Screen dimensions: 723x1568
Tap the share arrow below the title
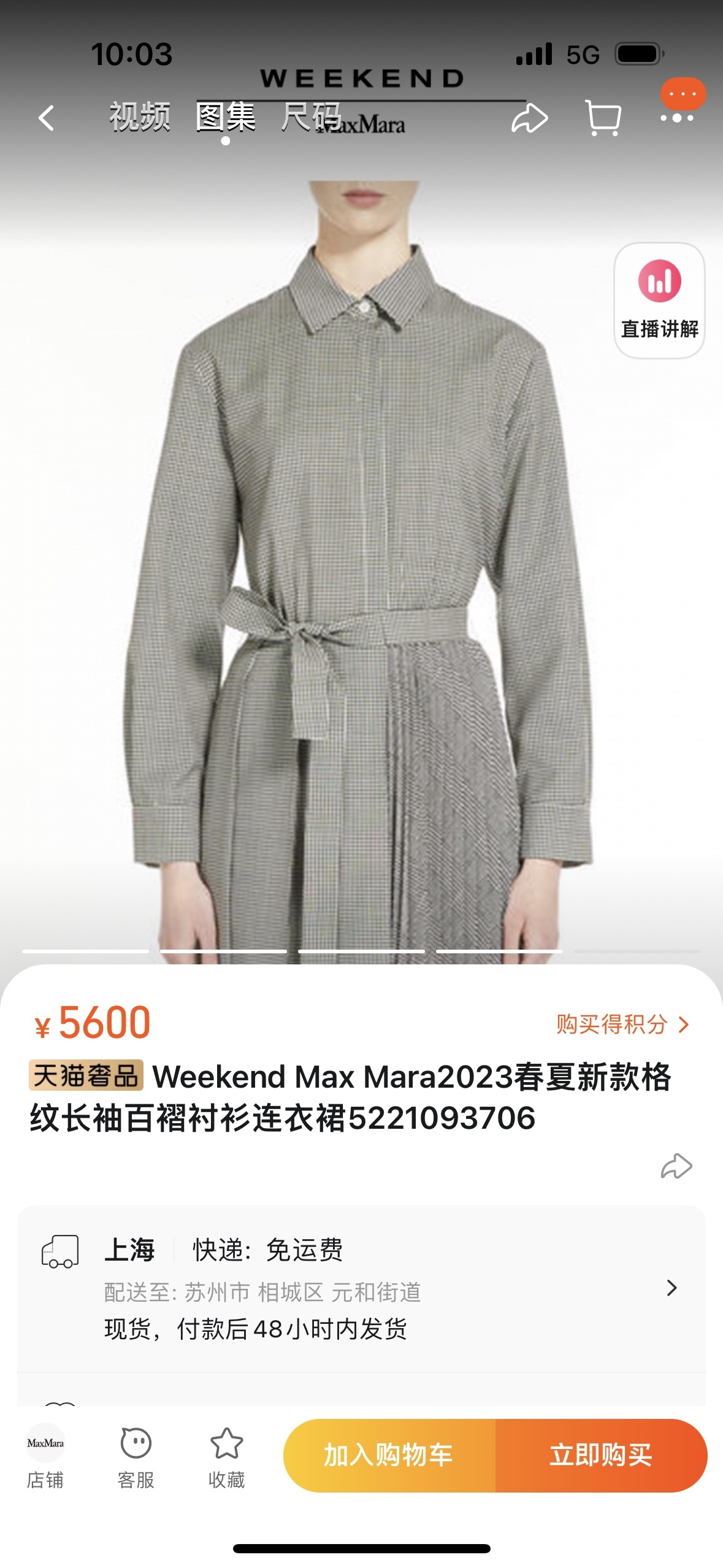676,1166
